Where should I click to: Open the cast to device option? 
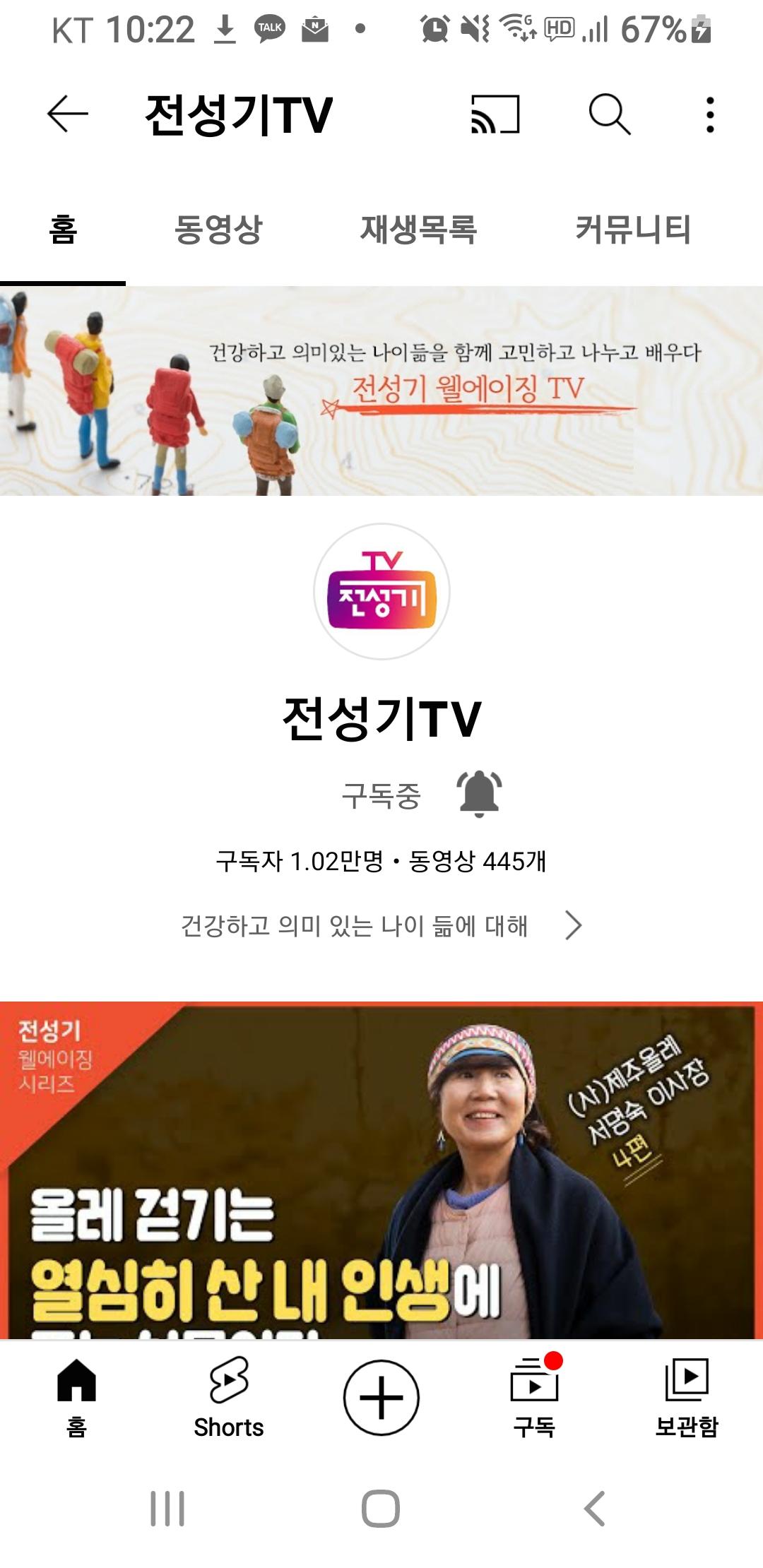(x=495, y=114)
